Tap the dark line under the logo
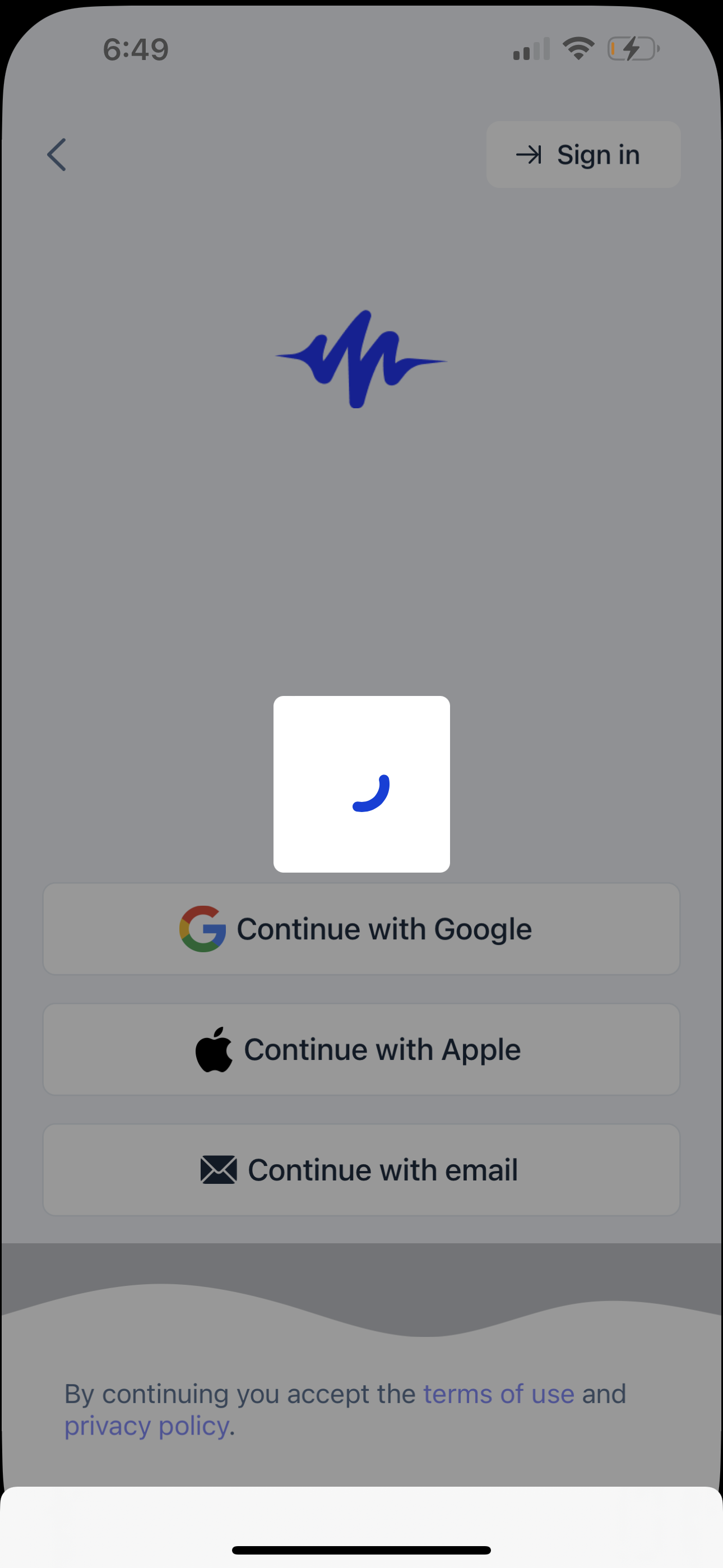 point(361,426)
